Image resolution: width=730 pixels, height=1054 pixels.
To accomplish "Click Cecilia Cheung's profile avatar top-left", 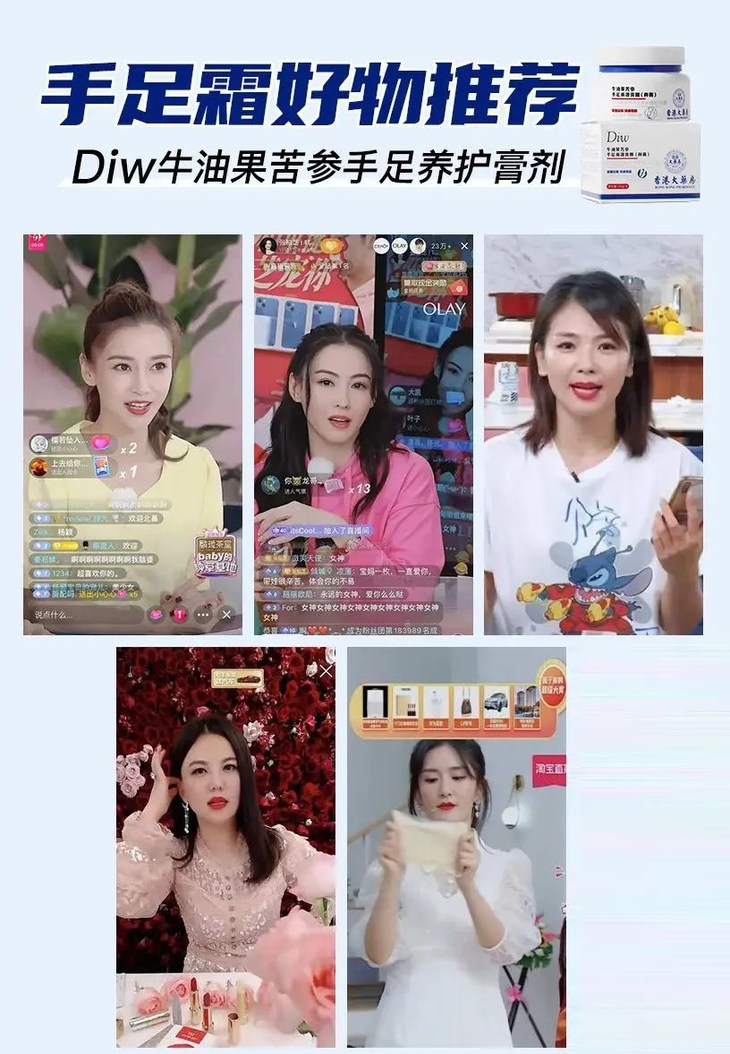I will (x=267, y=244).
